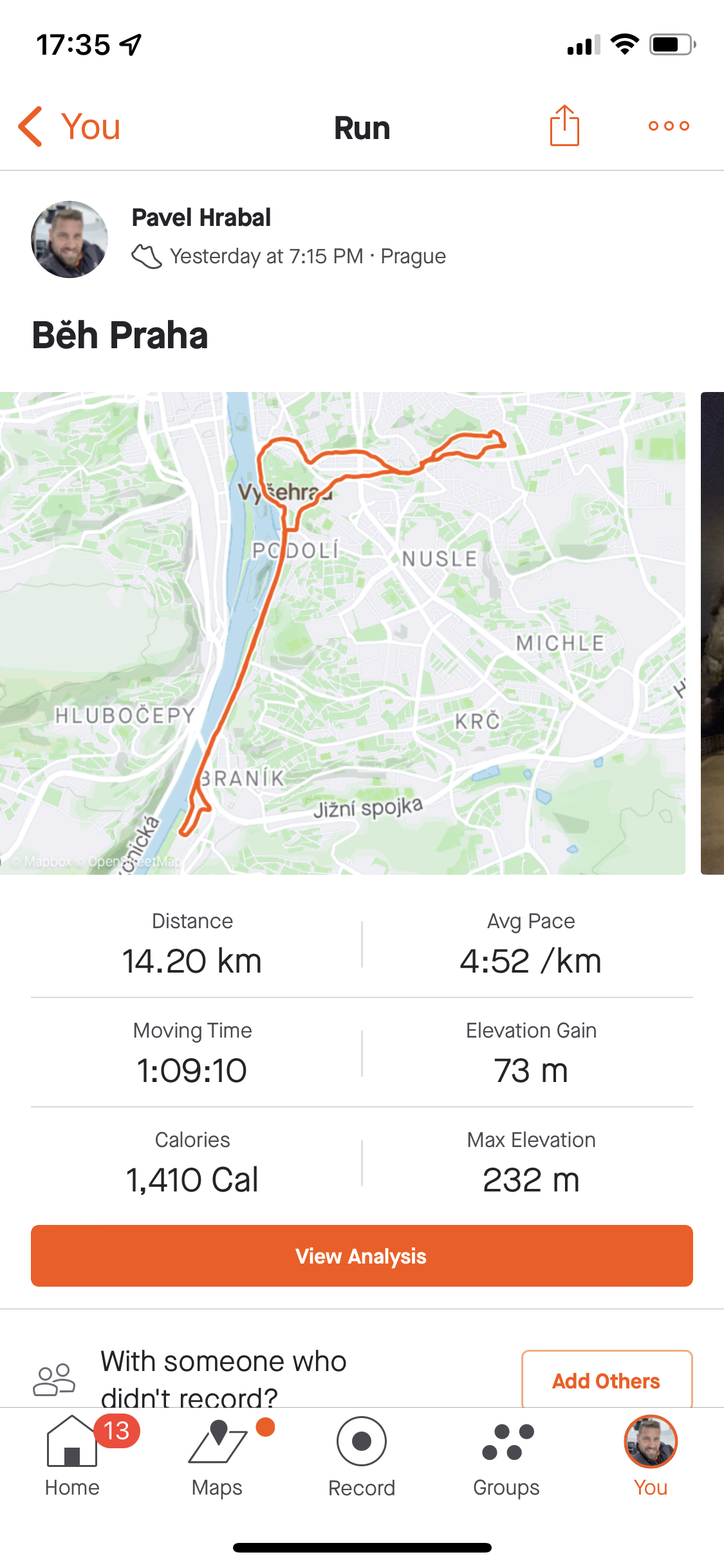This screenshot has height=1568, width=724.
Task: Share this run activity
Action: point(564,126)
